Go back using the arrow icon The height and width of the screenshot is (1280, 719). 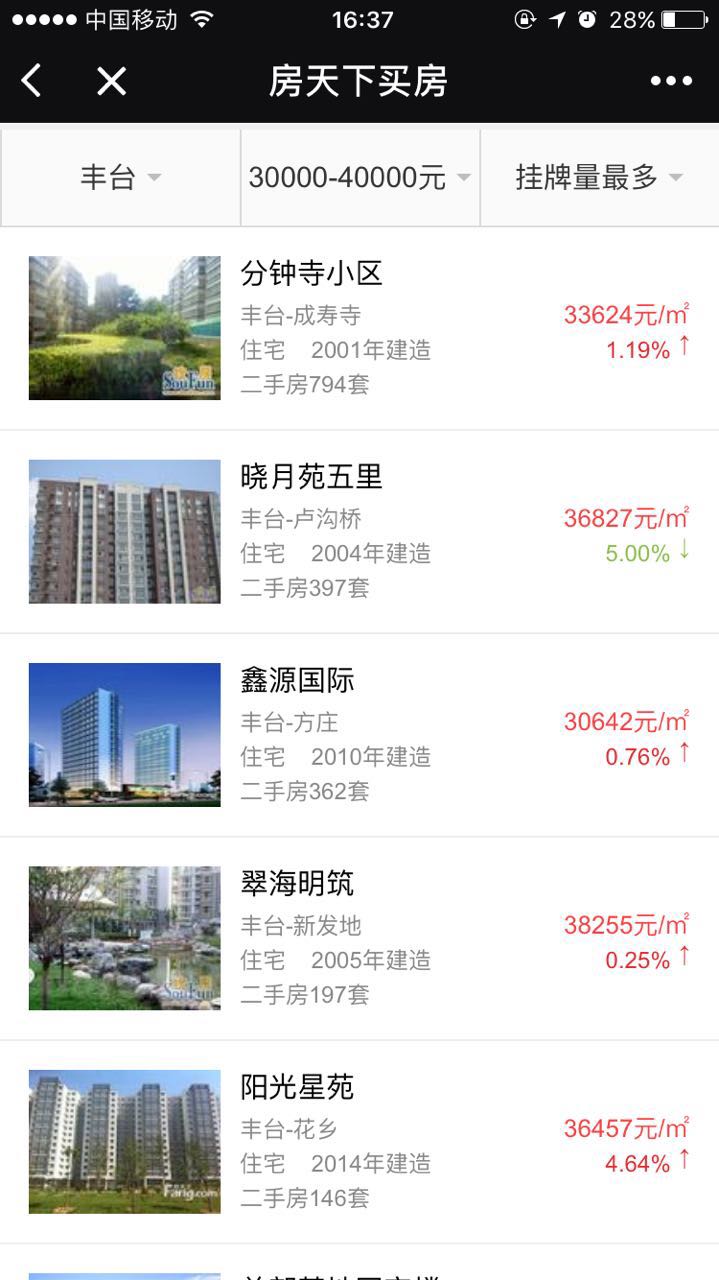(x=32, y=81)
